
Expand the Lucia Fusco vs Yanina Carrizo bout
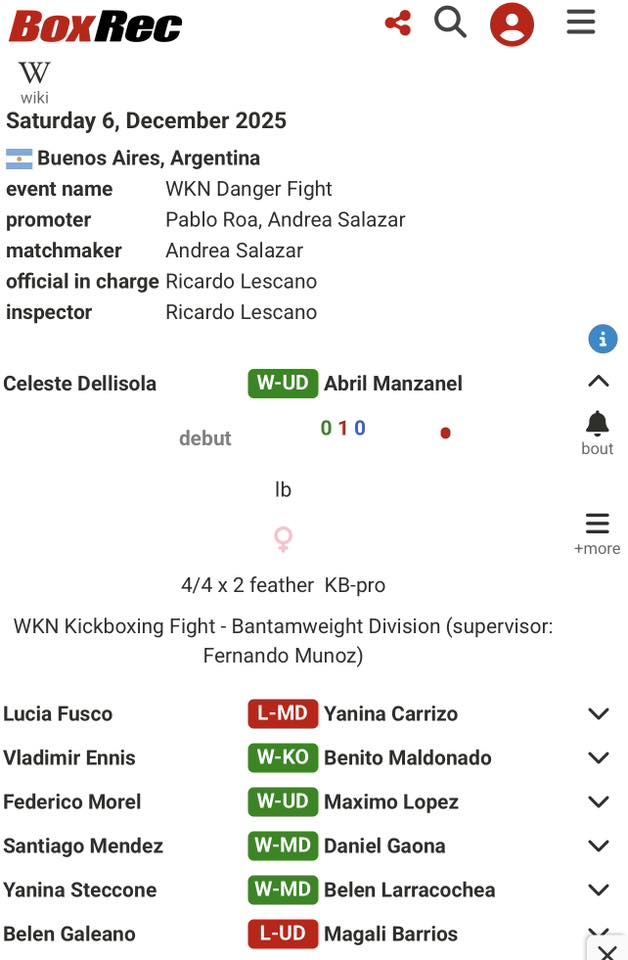(x=598, y=714)
